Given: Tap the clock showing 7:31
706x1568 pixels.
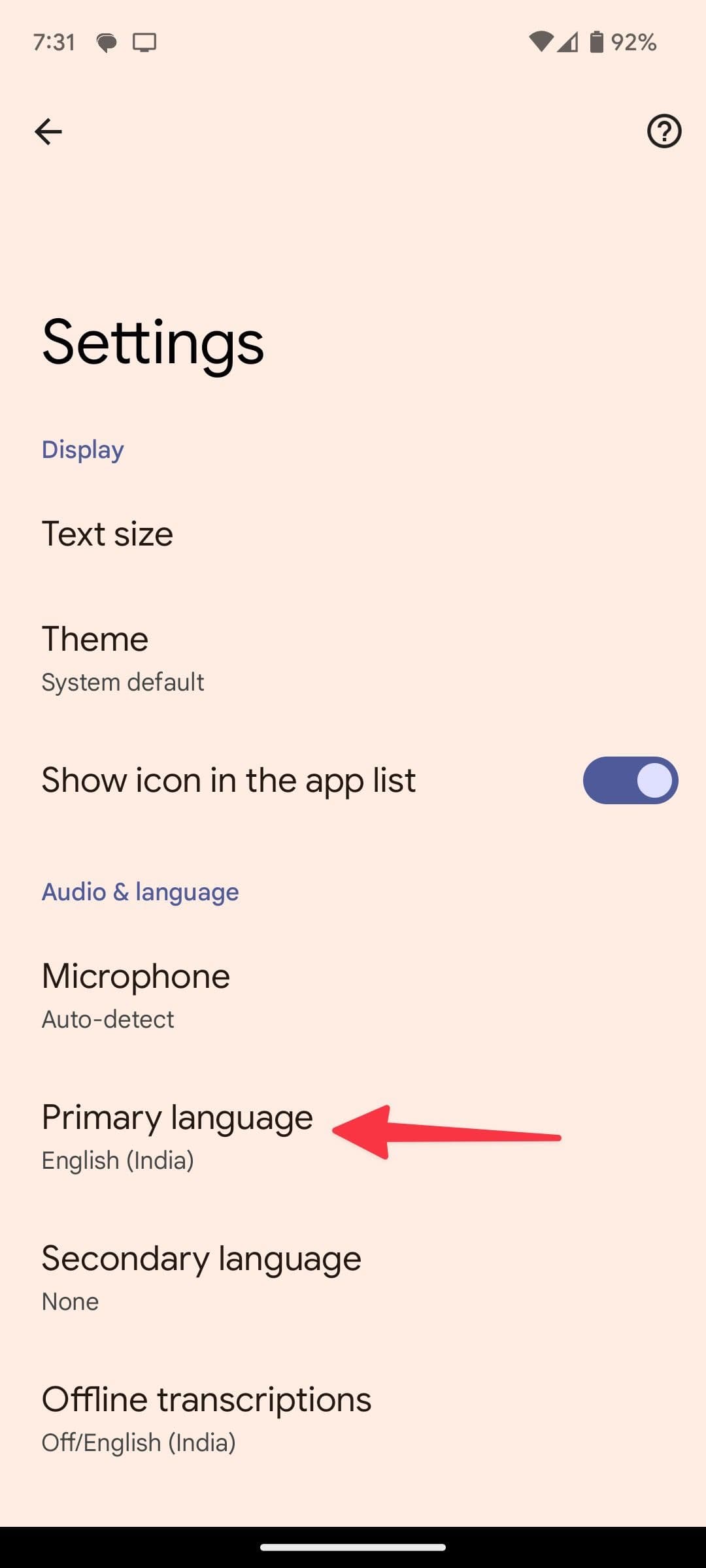Looking at the screenshot, I should (55, 41).
